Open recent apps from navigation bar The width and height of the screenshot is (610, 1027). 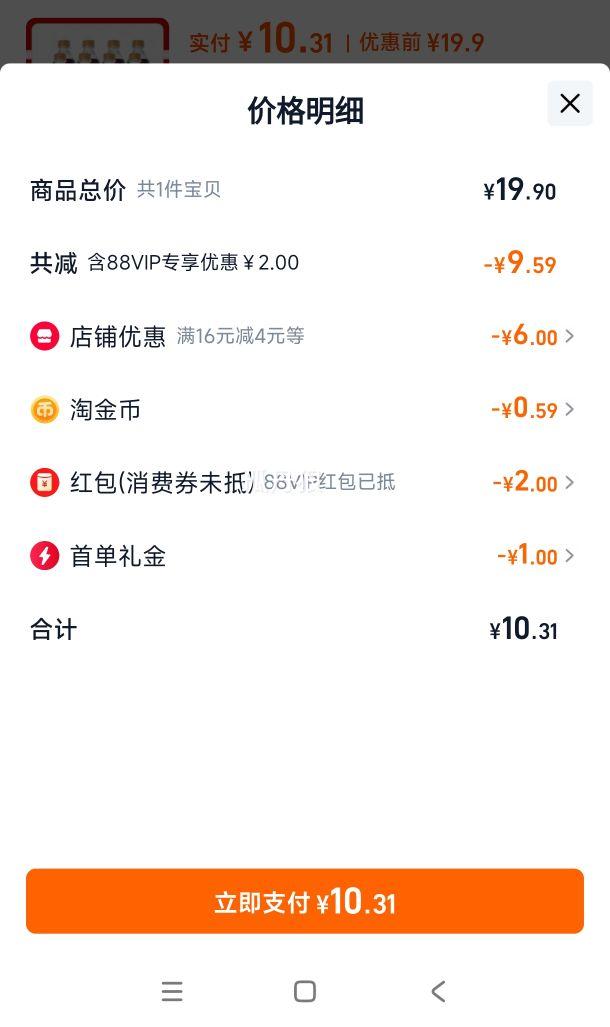[172, 991]
